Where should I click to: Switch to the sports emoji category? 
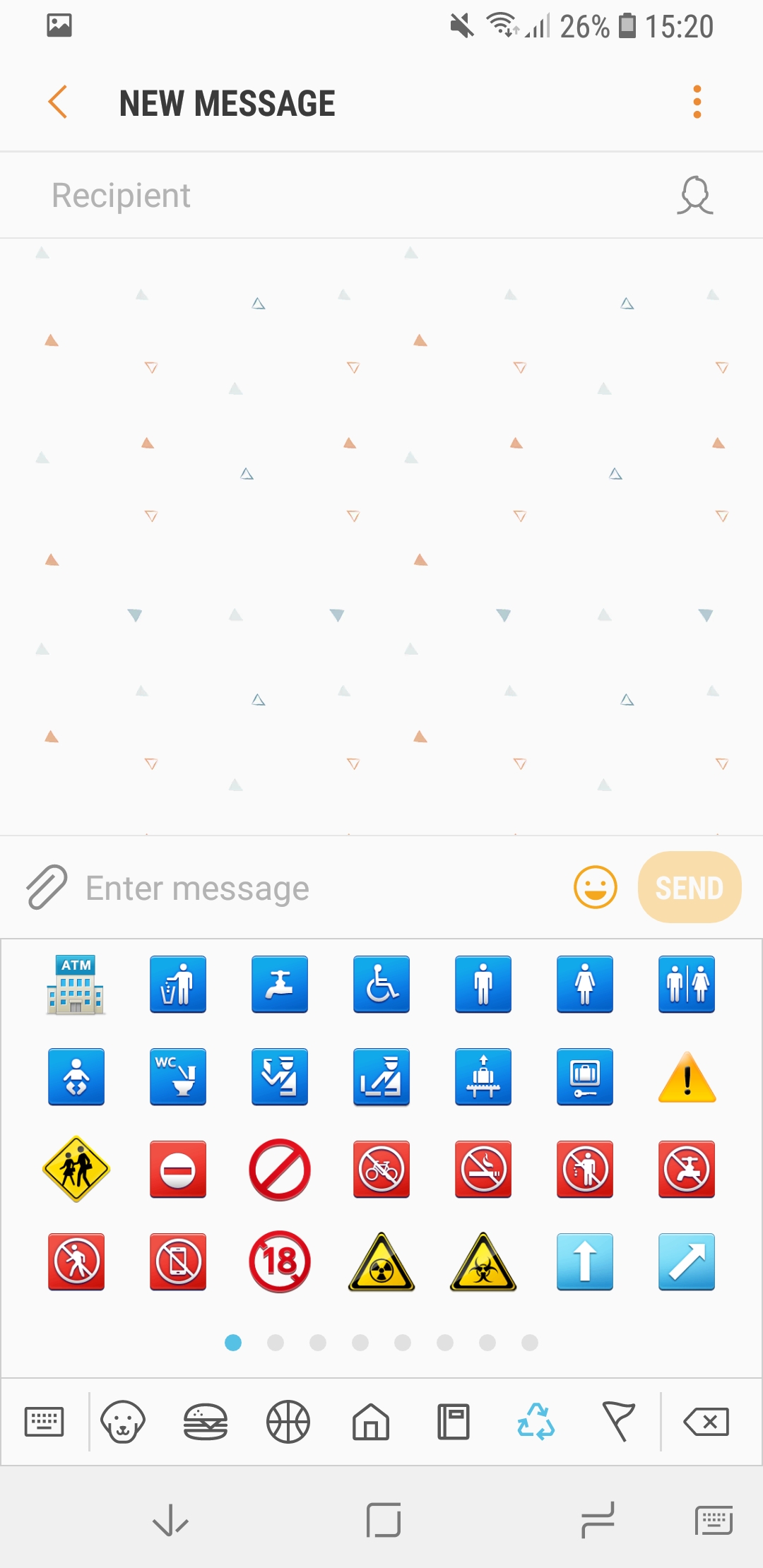[288, 1421]
